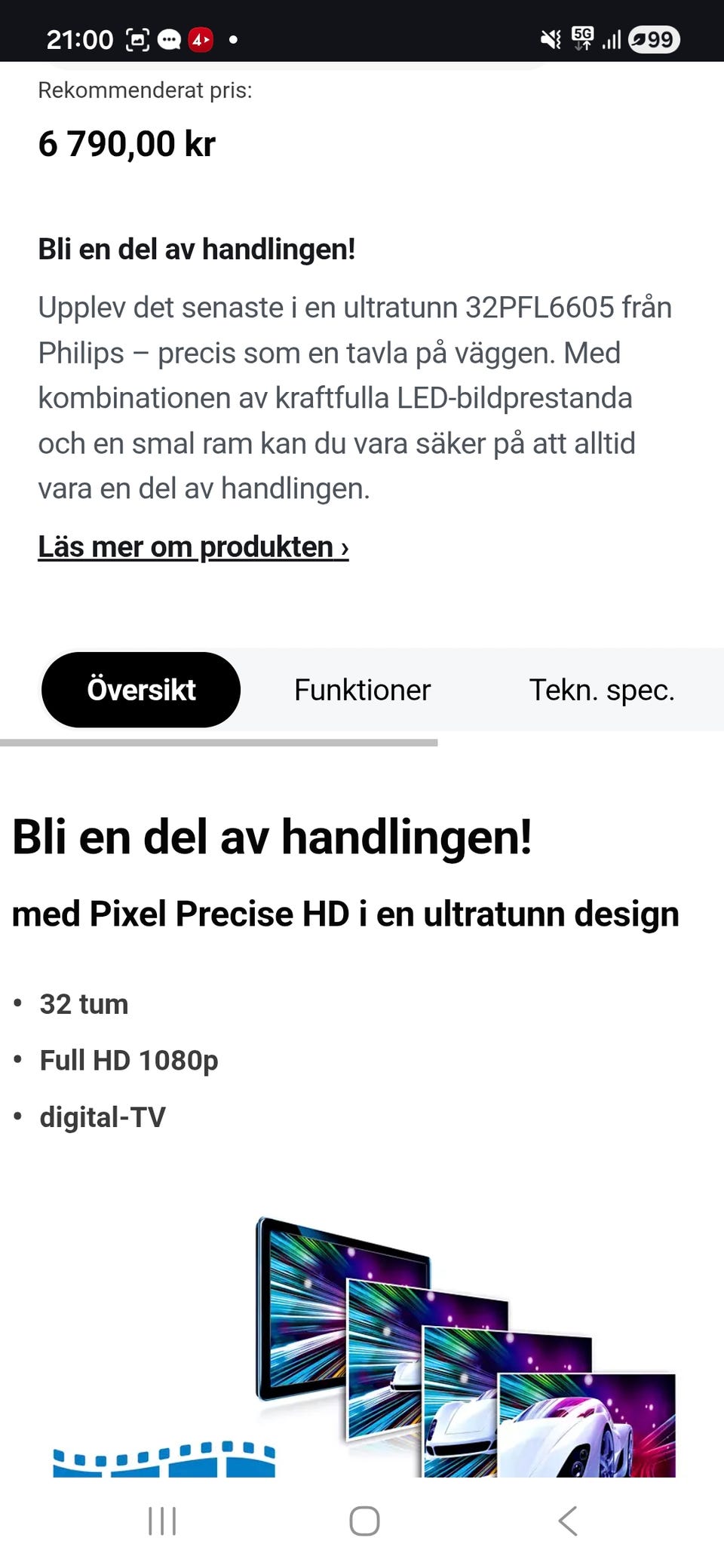Select the Översikt tab
Viewport: 724px width, 1568px height.
[140, 689]
